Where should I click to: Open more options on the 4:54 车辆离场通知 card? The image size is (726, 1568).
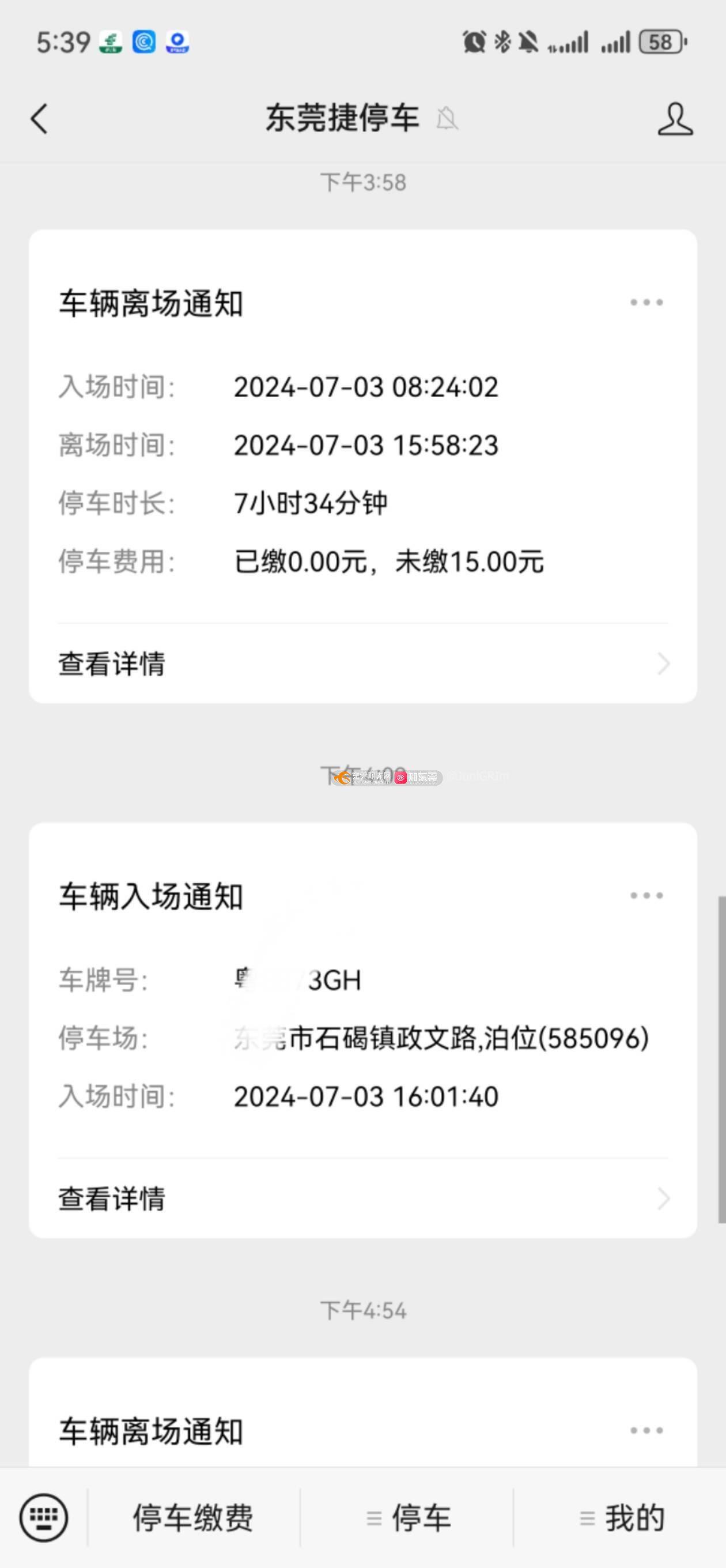pyautogui.click(x=646, y=1430)
